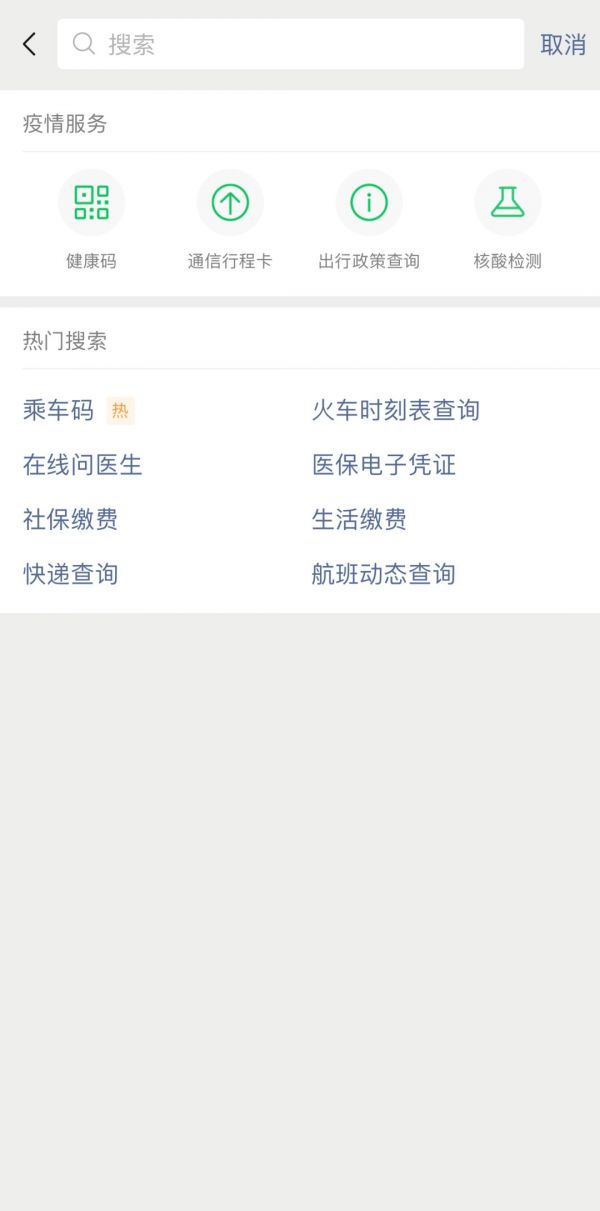The height and width of the screenshot is (1211, 600).
Task: Cancel the search with 取消
Action: coord(563,45)
